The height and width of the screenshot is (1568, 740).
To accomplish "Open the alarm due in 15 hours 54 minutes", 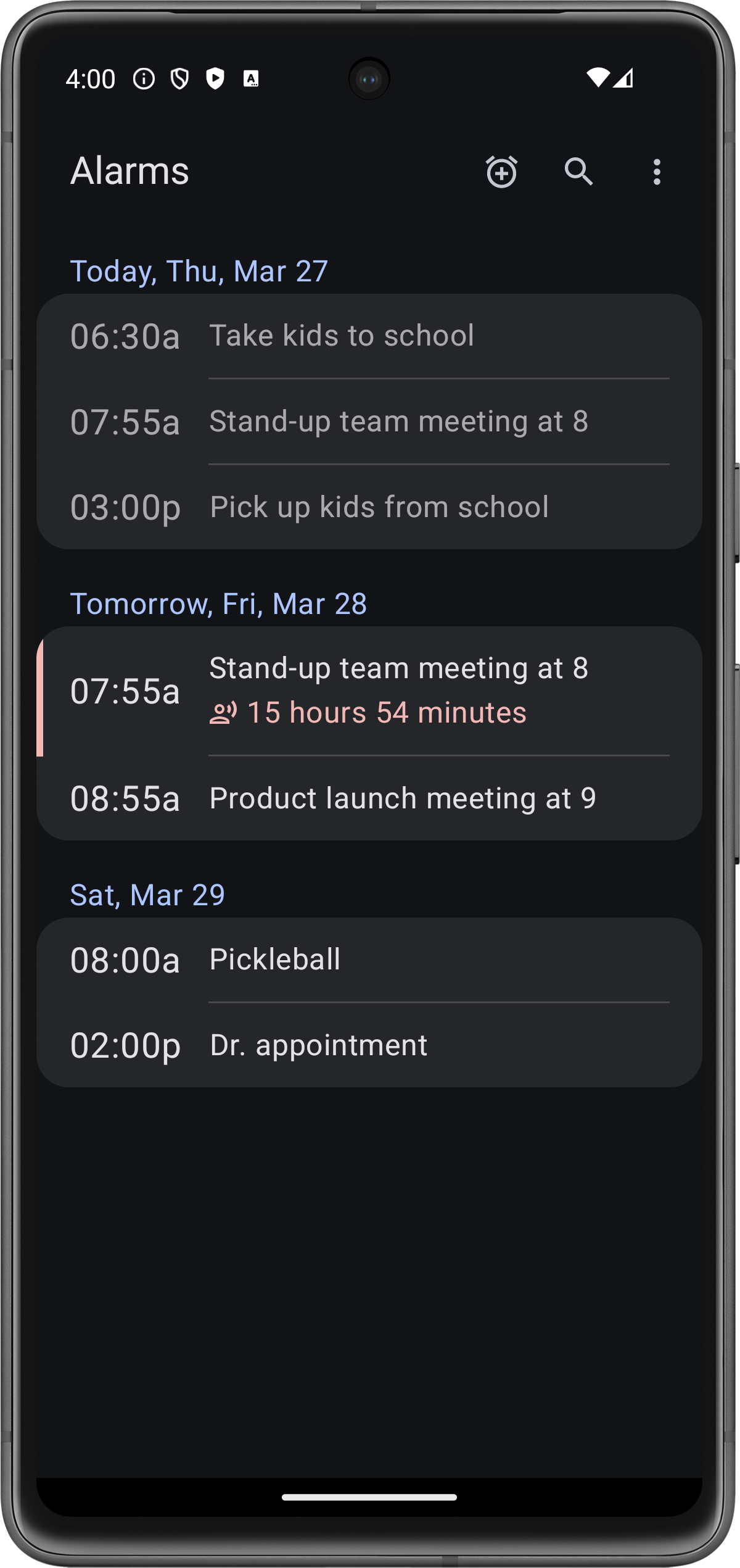I will tap(369, 691).
